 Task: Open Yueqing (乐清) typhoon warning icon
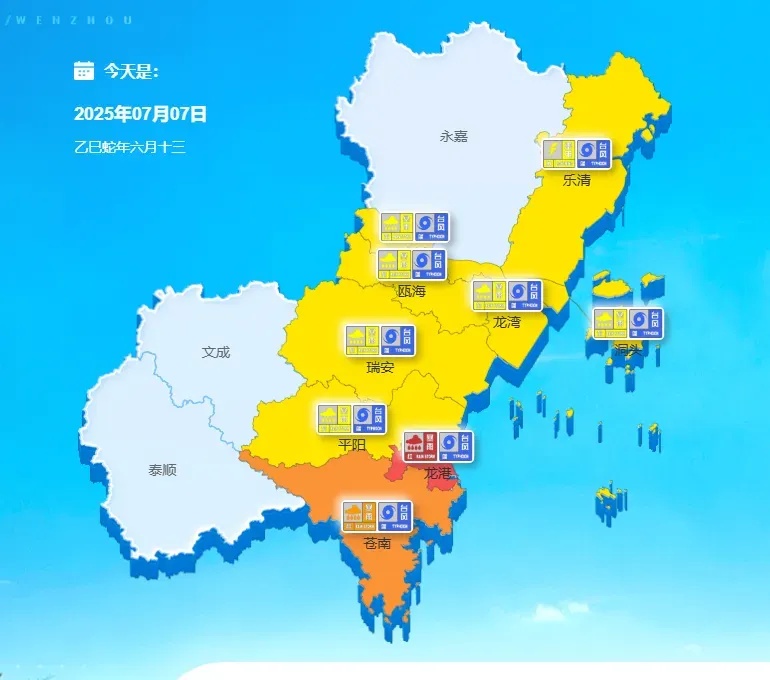point(594,154)
